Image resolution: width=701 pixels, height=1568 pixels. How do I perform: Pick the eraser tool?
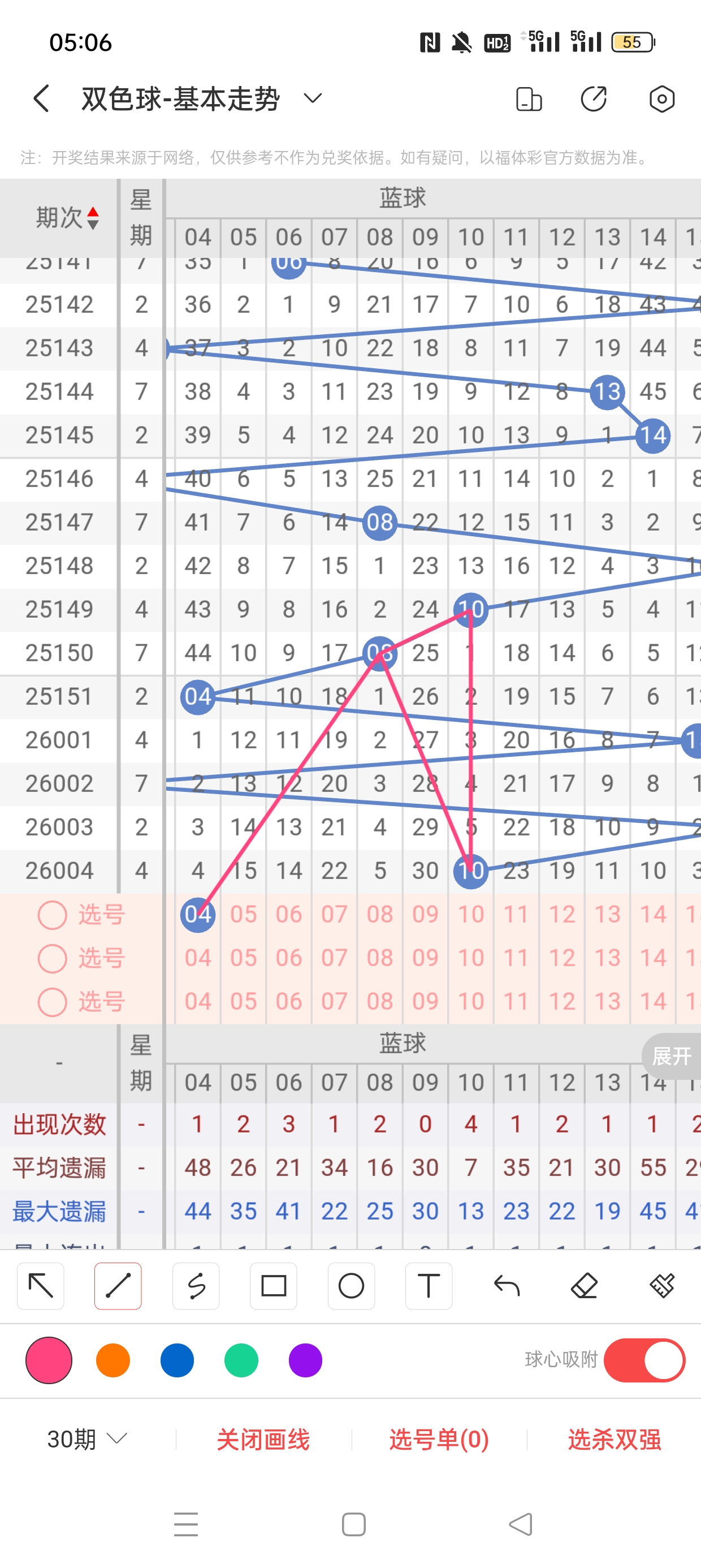(x=584, y=1286)
